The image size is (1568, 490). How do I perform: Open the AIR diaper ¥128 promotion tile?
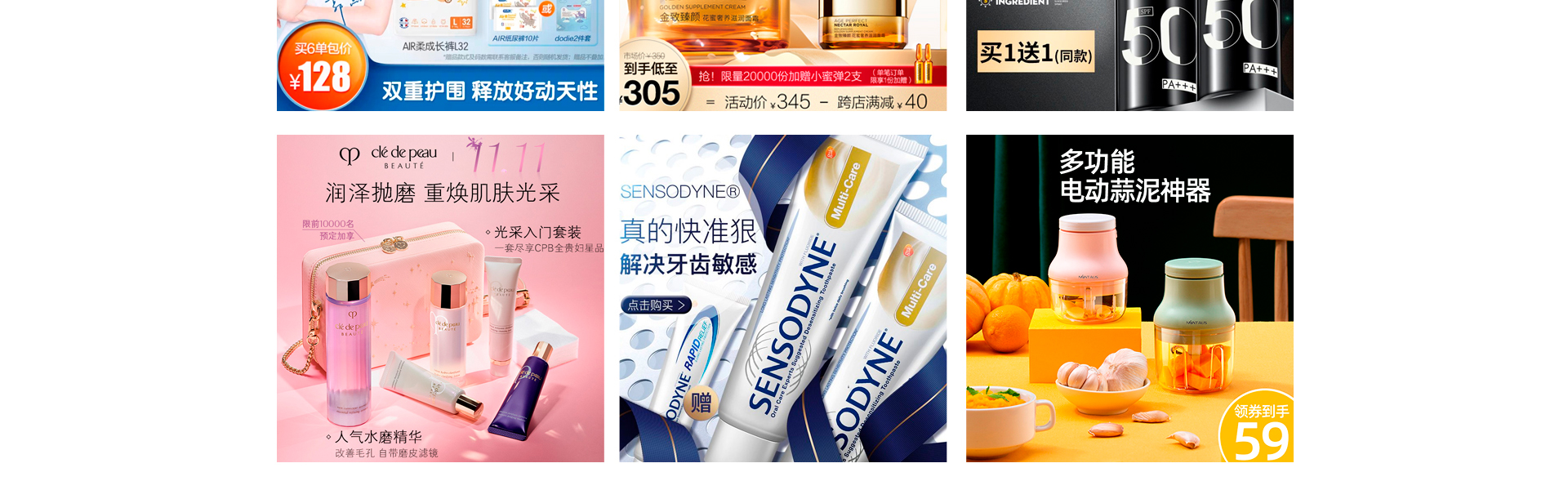click(x=440, y=56)
